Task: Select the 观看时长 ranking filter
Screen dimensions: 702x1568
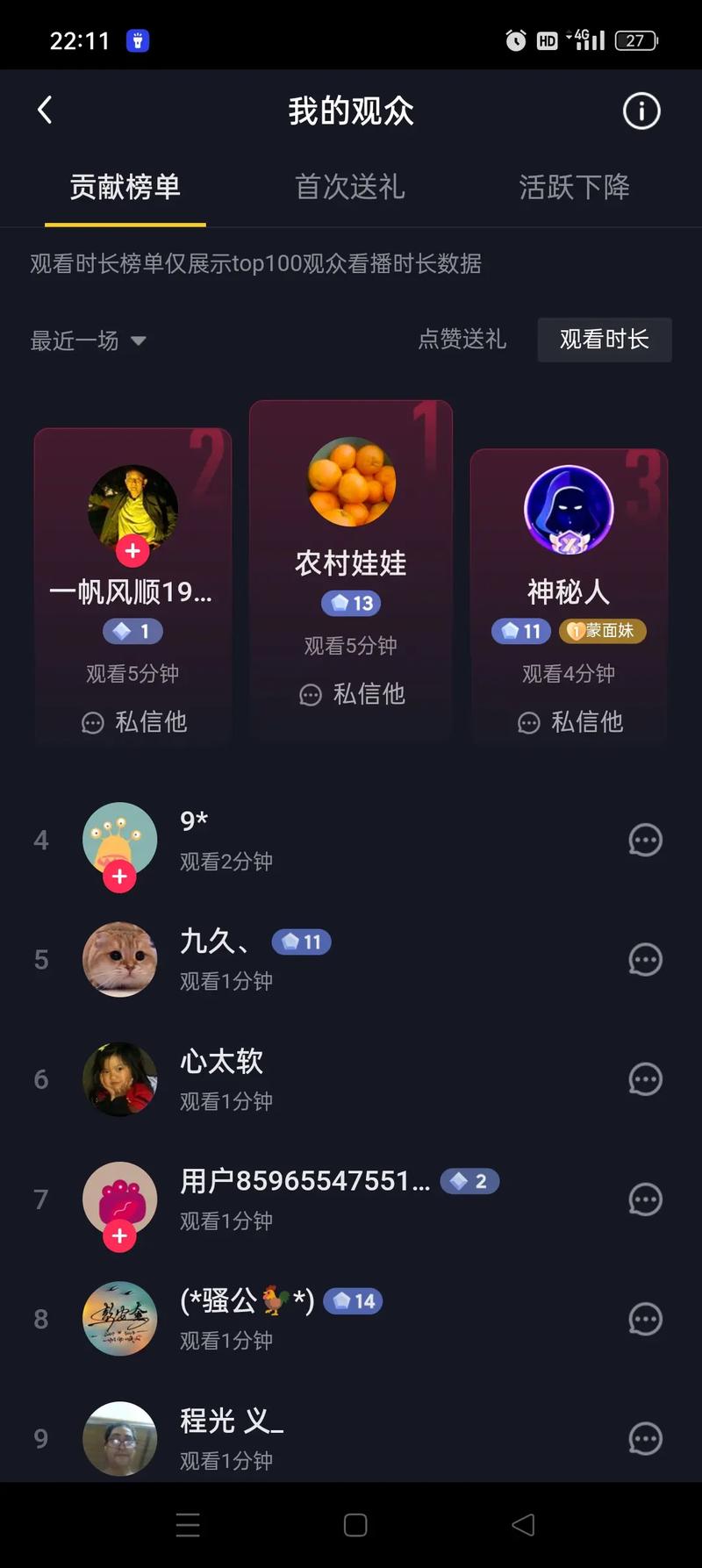Action: coord(605,340)
